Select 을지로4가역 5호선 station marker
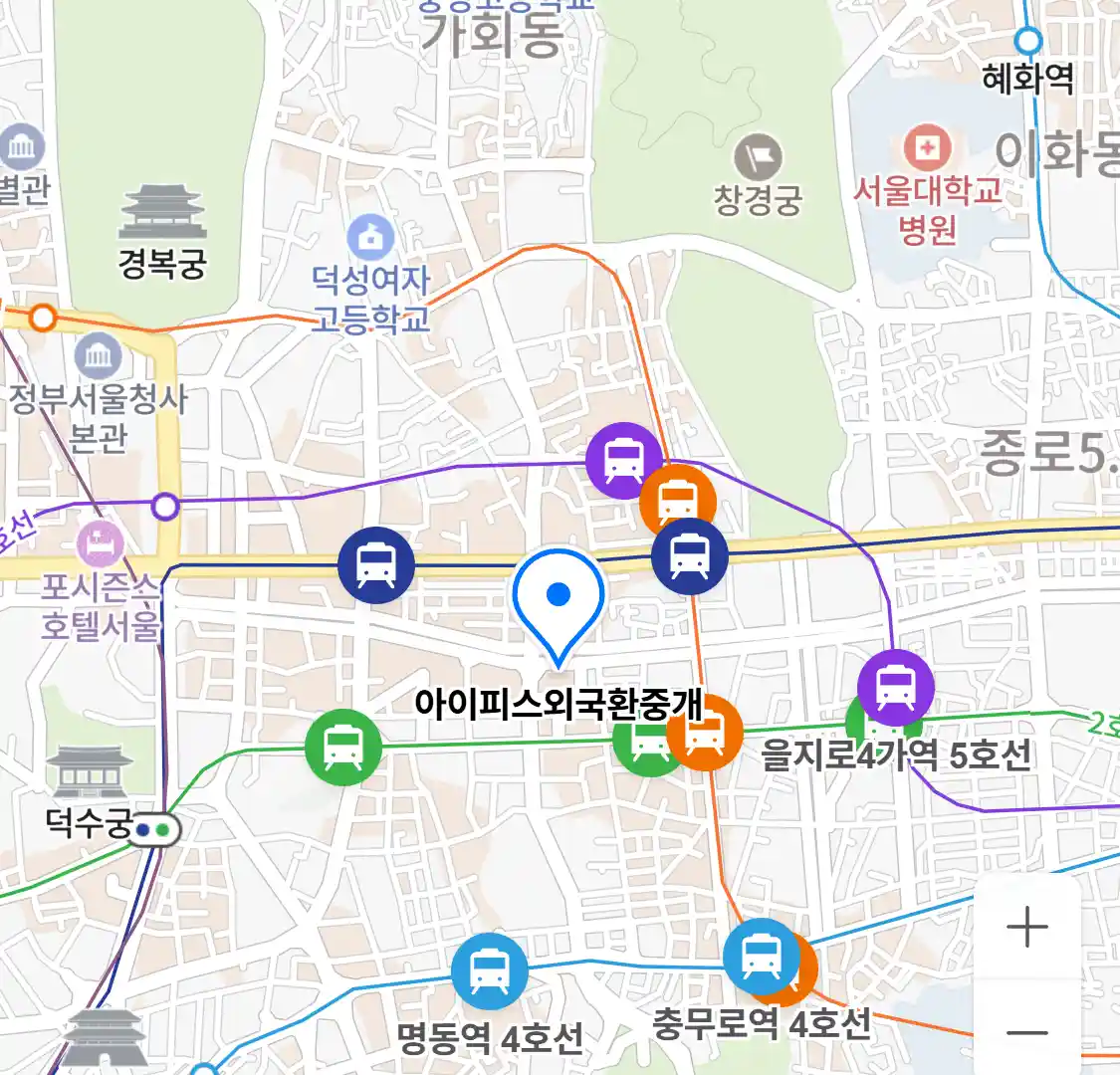 pyautogui.click(x=896, y=688)
